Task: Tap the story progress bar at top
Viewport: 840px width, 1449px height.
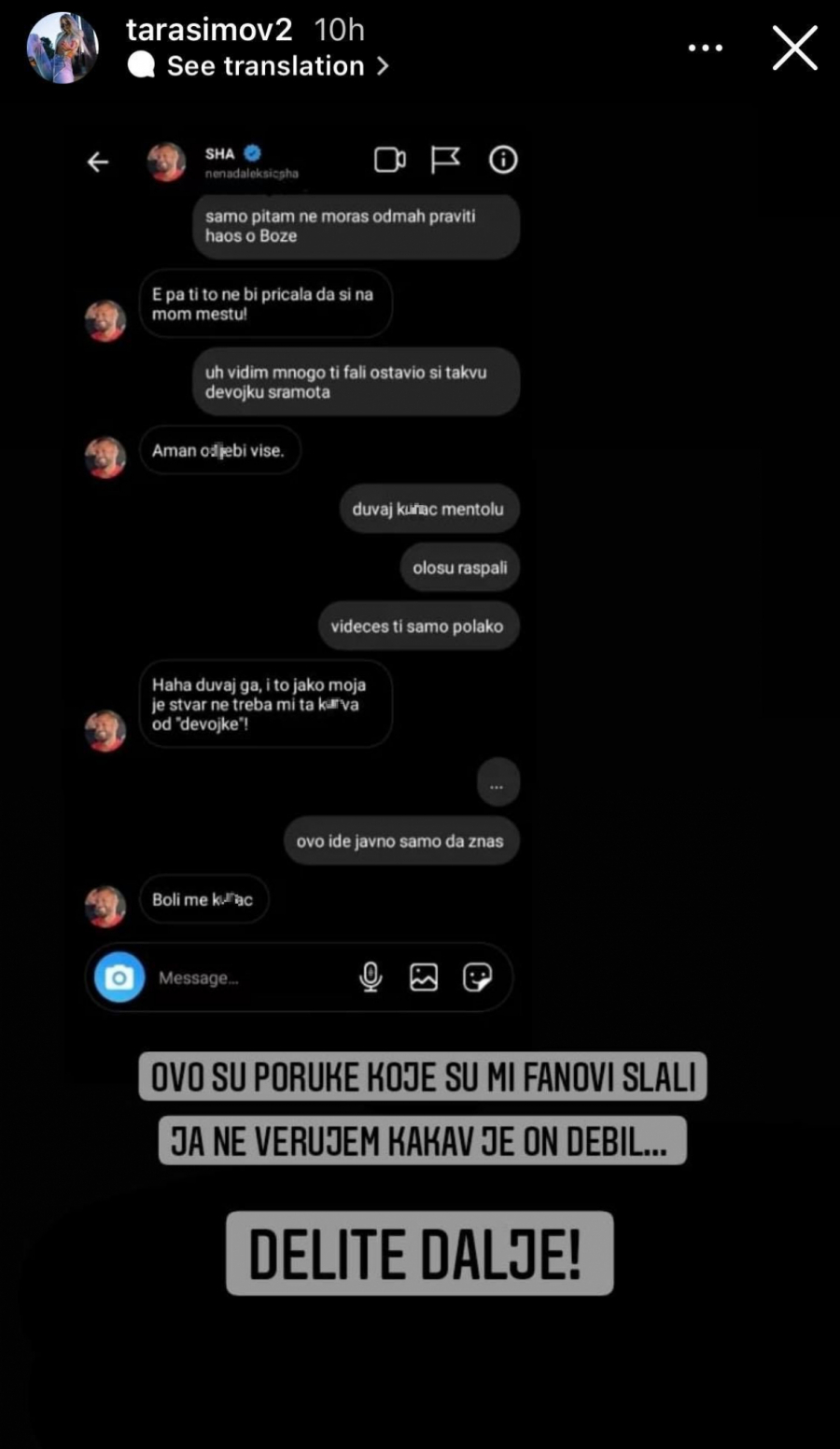Action: 420,3
